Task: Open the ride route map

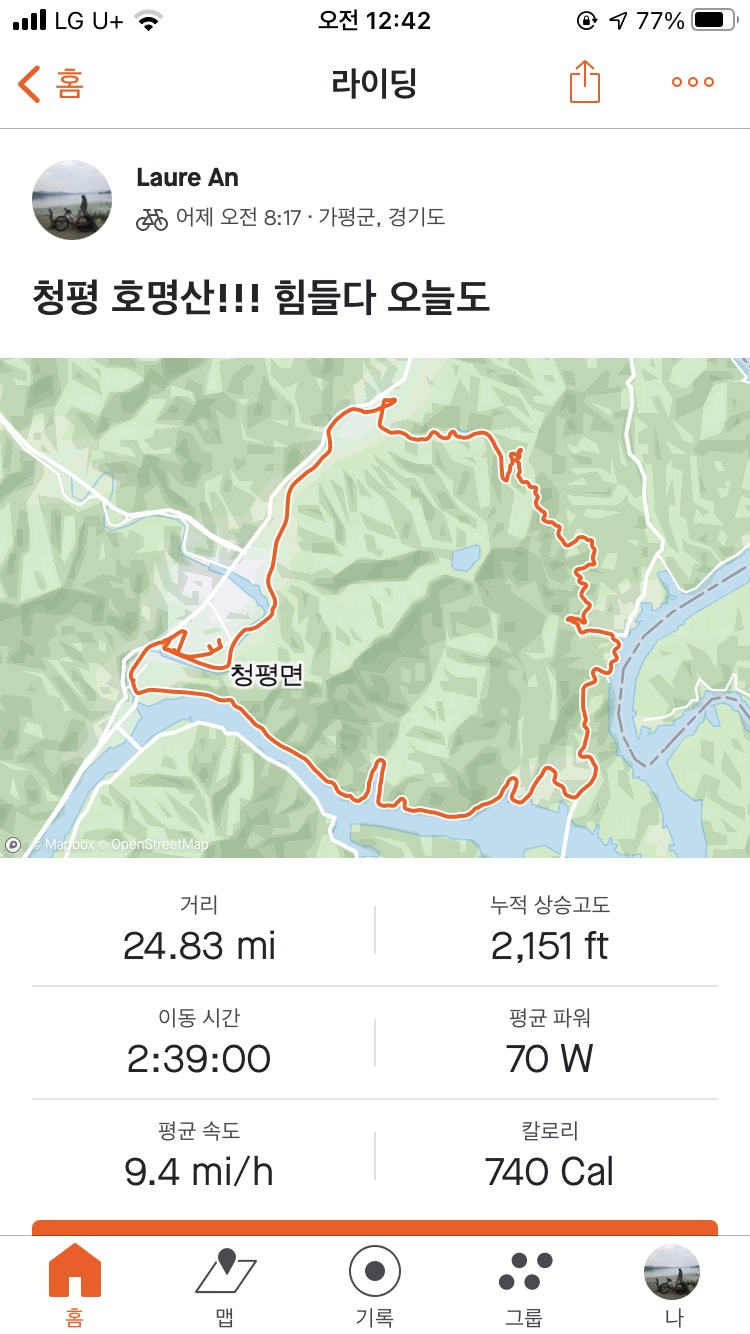Action: pos(375,607)
